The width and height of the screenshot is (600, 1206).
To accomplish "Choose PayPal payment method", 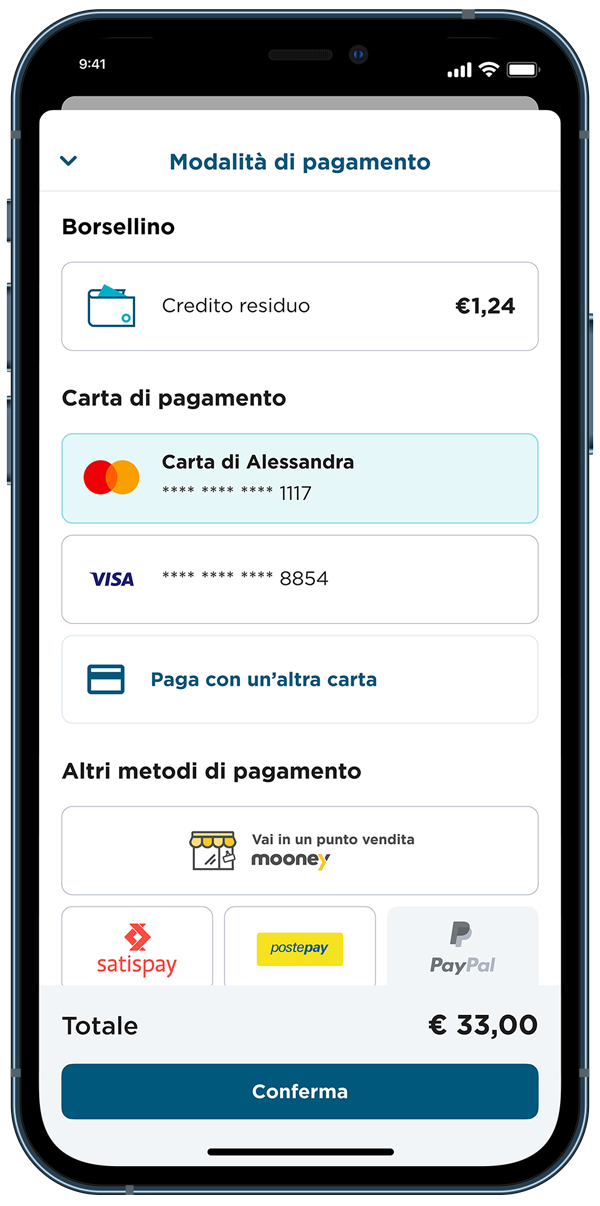I will [463, 946].
